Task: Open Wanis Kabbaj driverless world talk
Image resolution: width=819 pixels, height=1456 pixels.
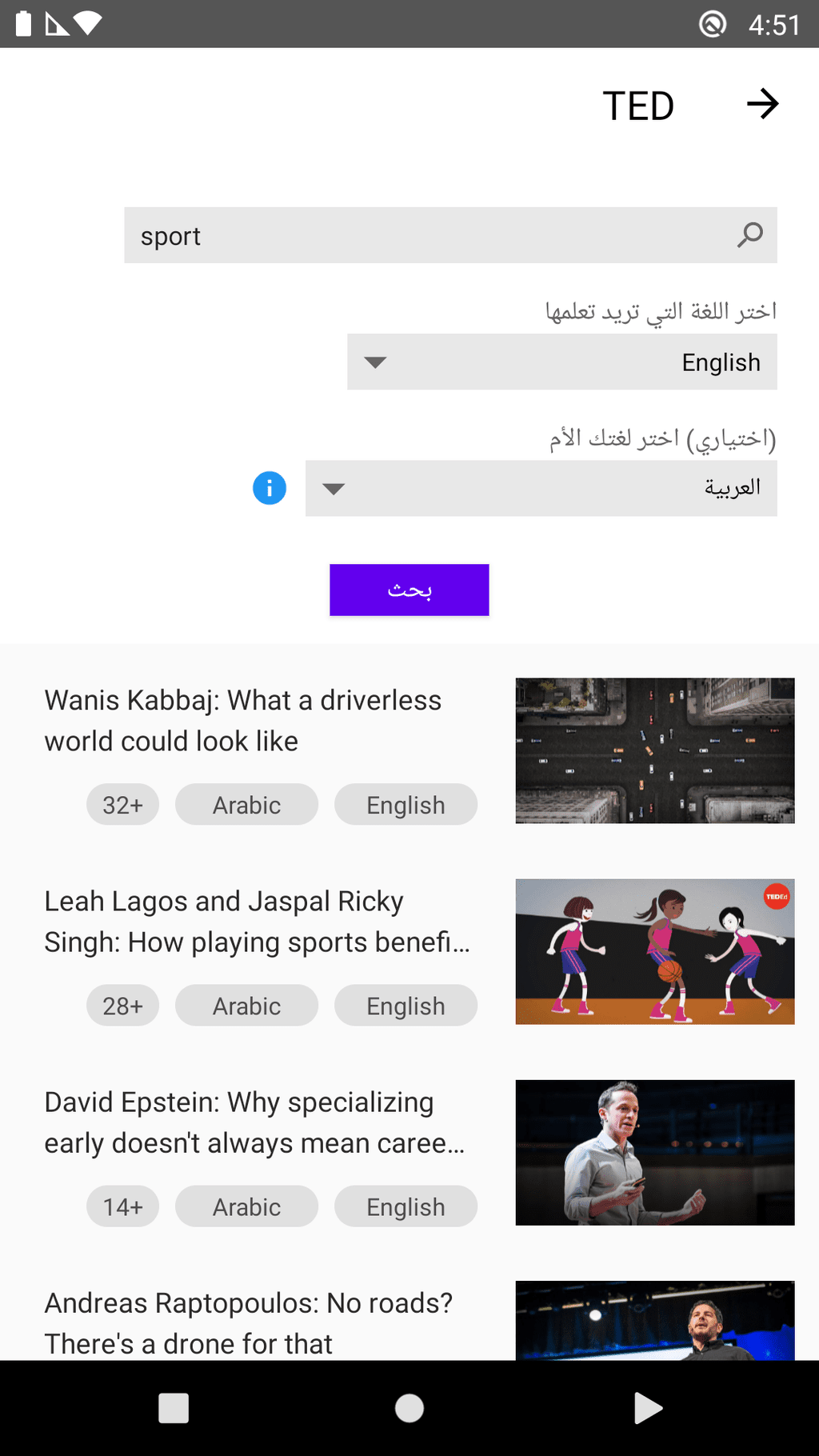Action: [243, 721]
